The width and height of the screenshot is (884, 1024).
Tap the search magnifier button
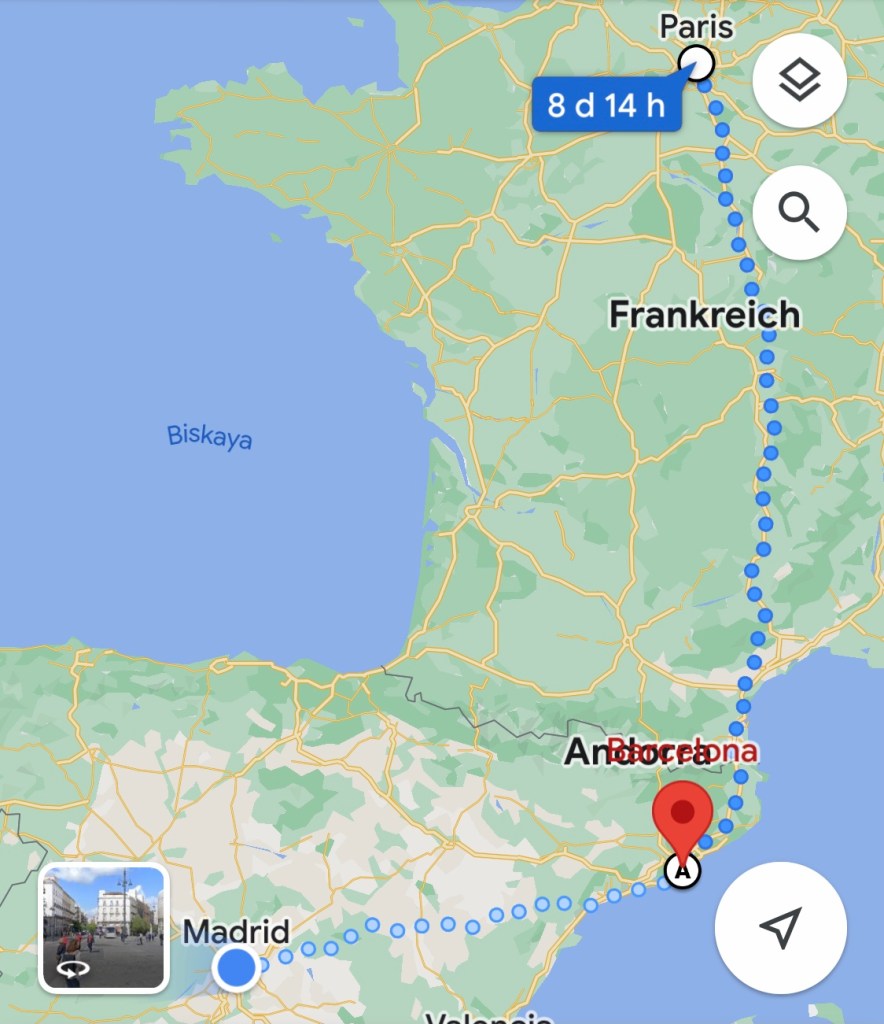(x=799, y=212)
